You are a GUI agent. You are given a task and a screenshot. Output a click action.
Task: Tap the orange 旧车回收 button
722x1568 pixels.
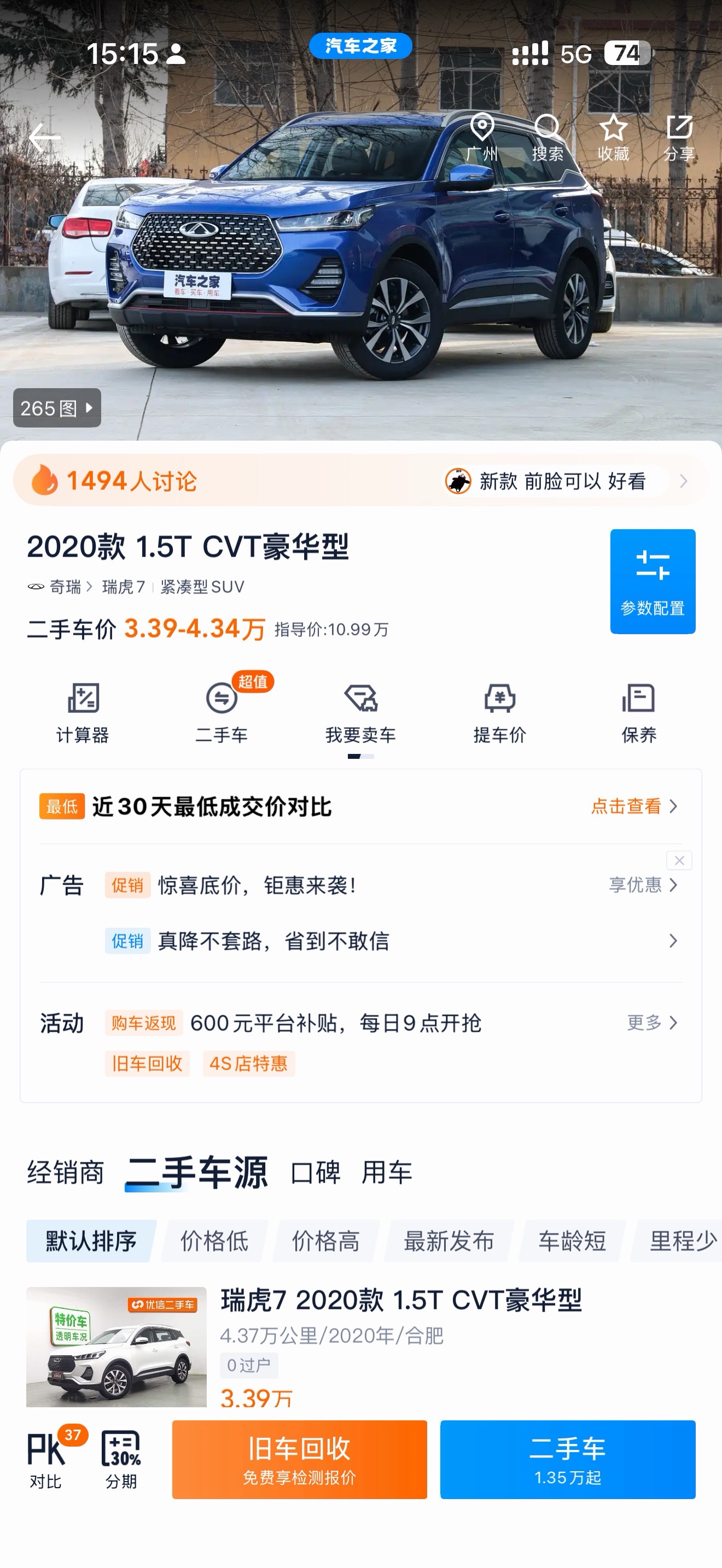[x=300, y=1460]
